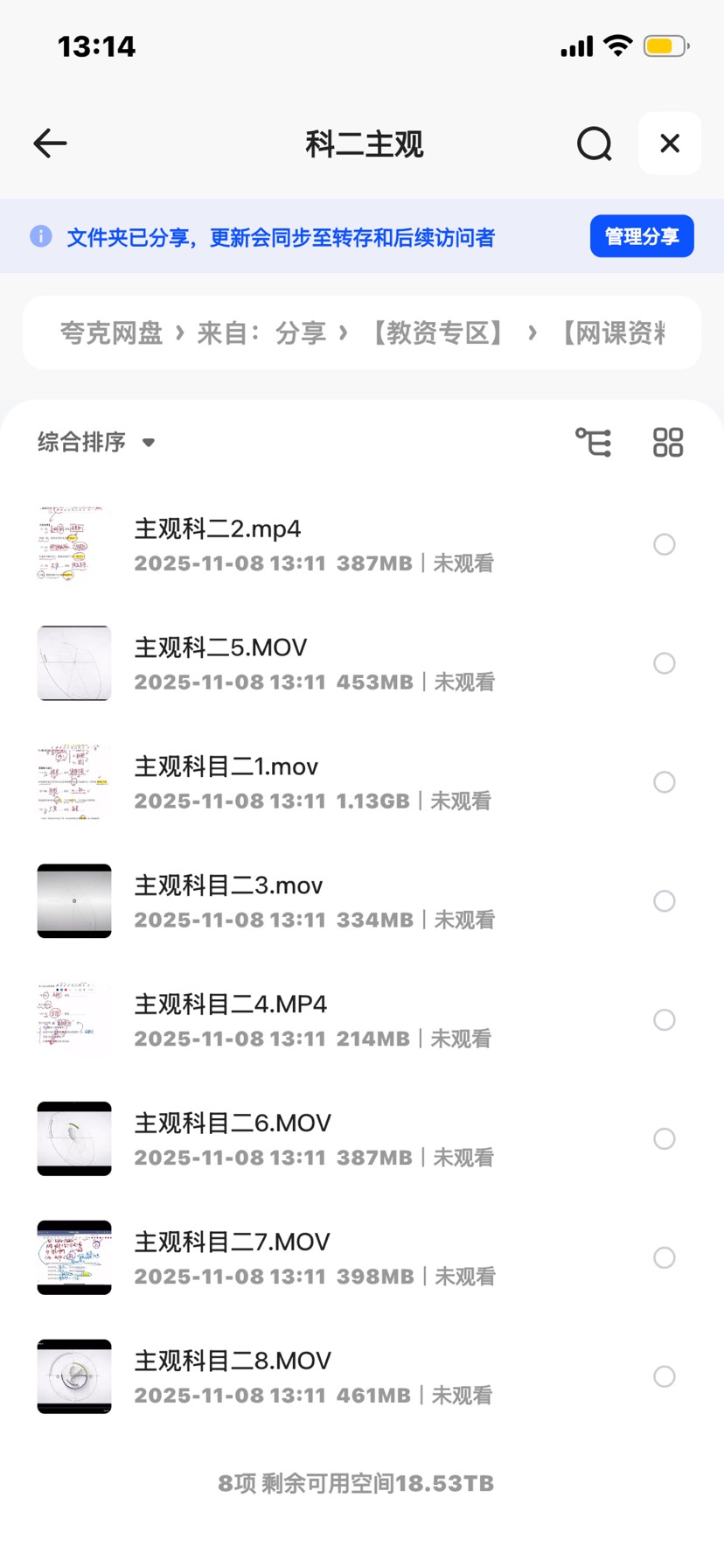
Task: Click the blue info icon in banner
Action: pos(40,236)
